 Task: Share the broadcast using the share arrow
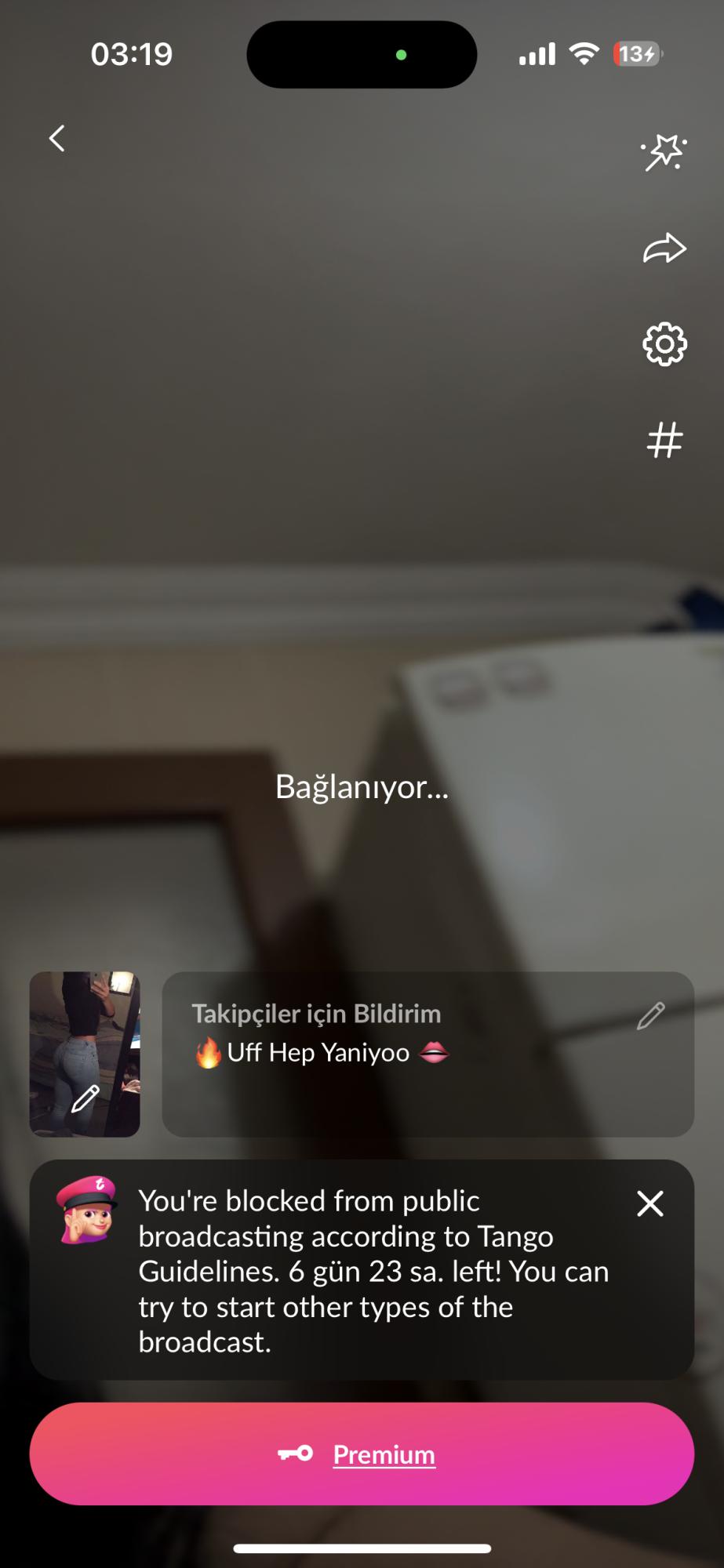(x=663, y=248)
